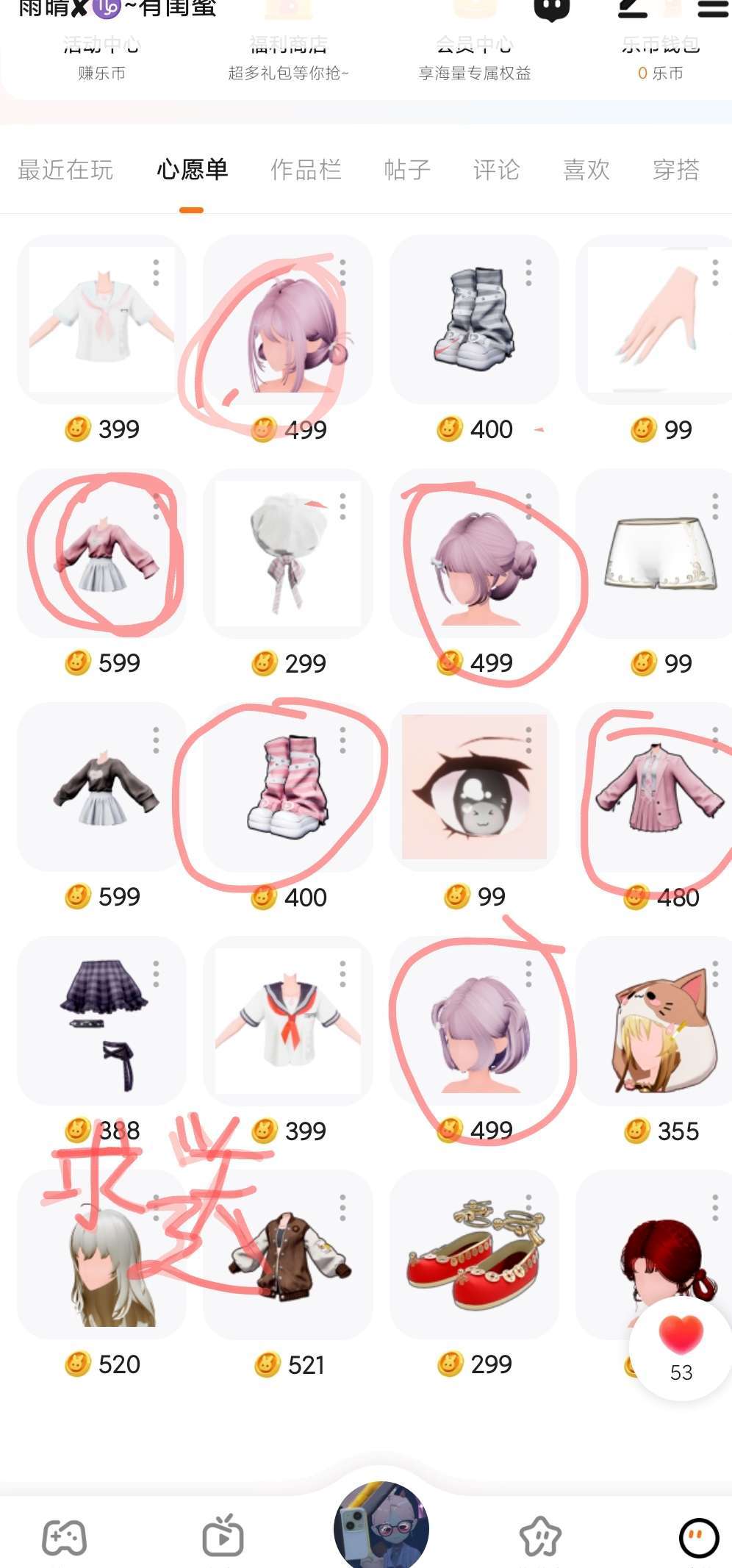
Task: Open the cat hood item priced 355
Action: [x=660, y=1020]
